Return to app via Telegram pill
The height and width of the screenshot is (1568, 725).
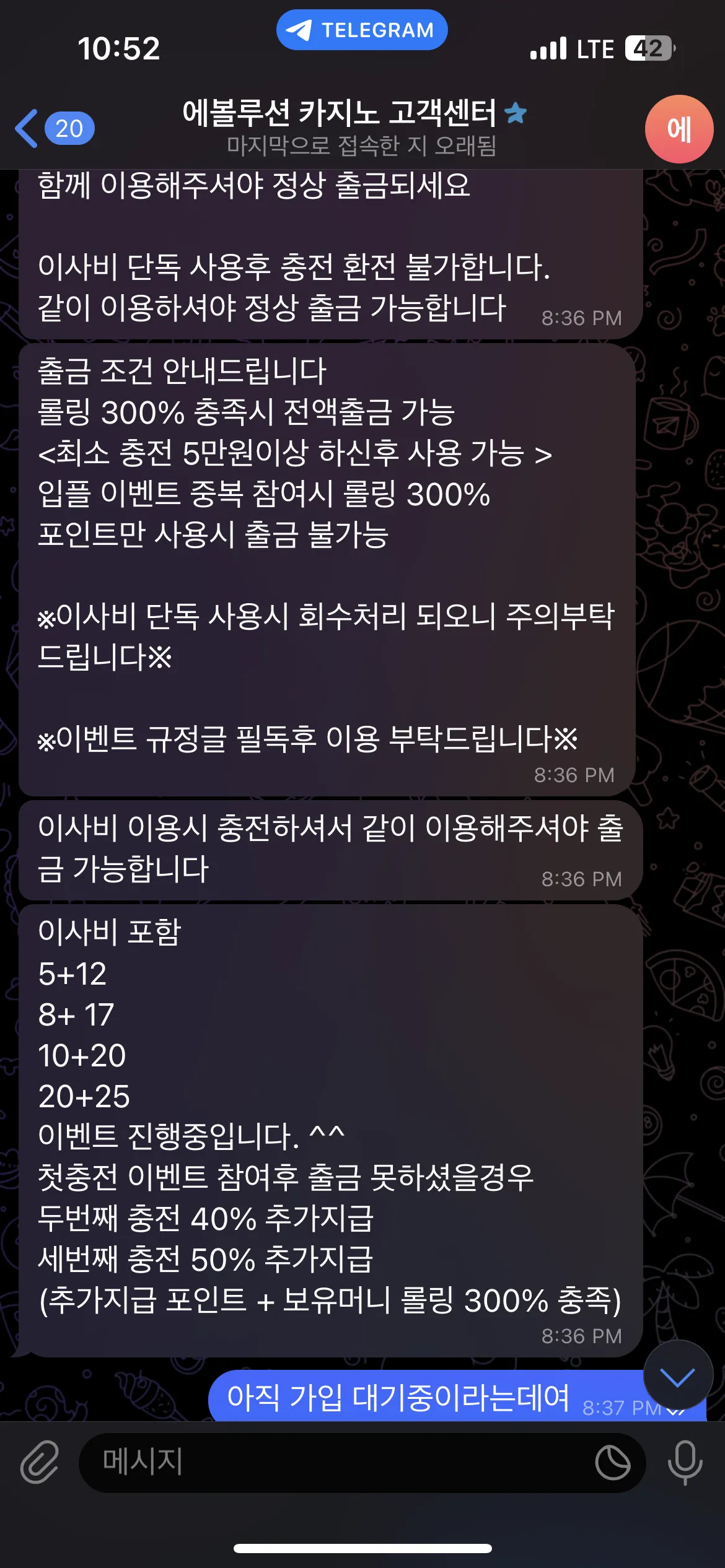click(362, 30)
